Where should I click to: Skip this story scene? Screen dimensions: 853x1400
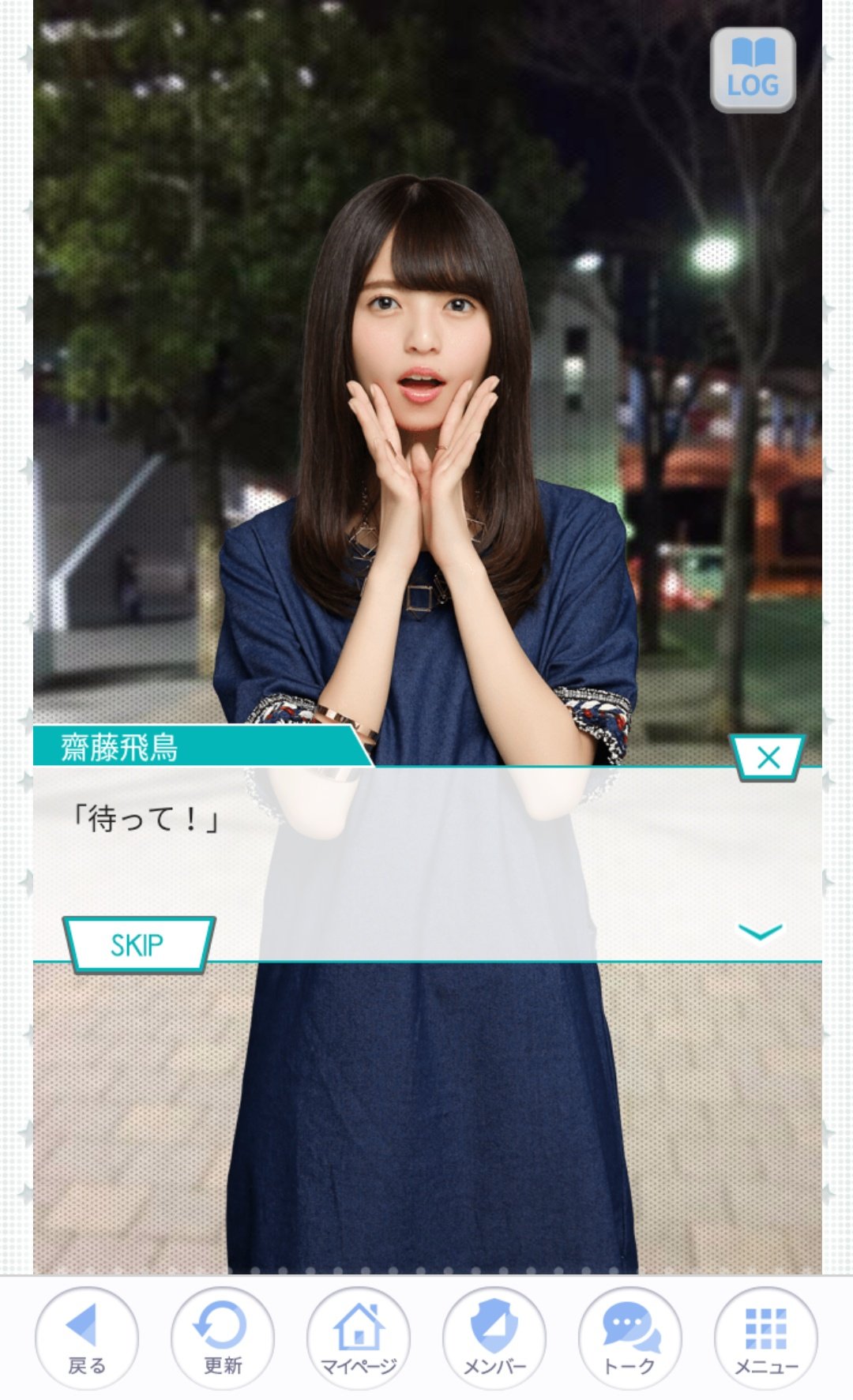pos(138,944)
